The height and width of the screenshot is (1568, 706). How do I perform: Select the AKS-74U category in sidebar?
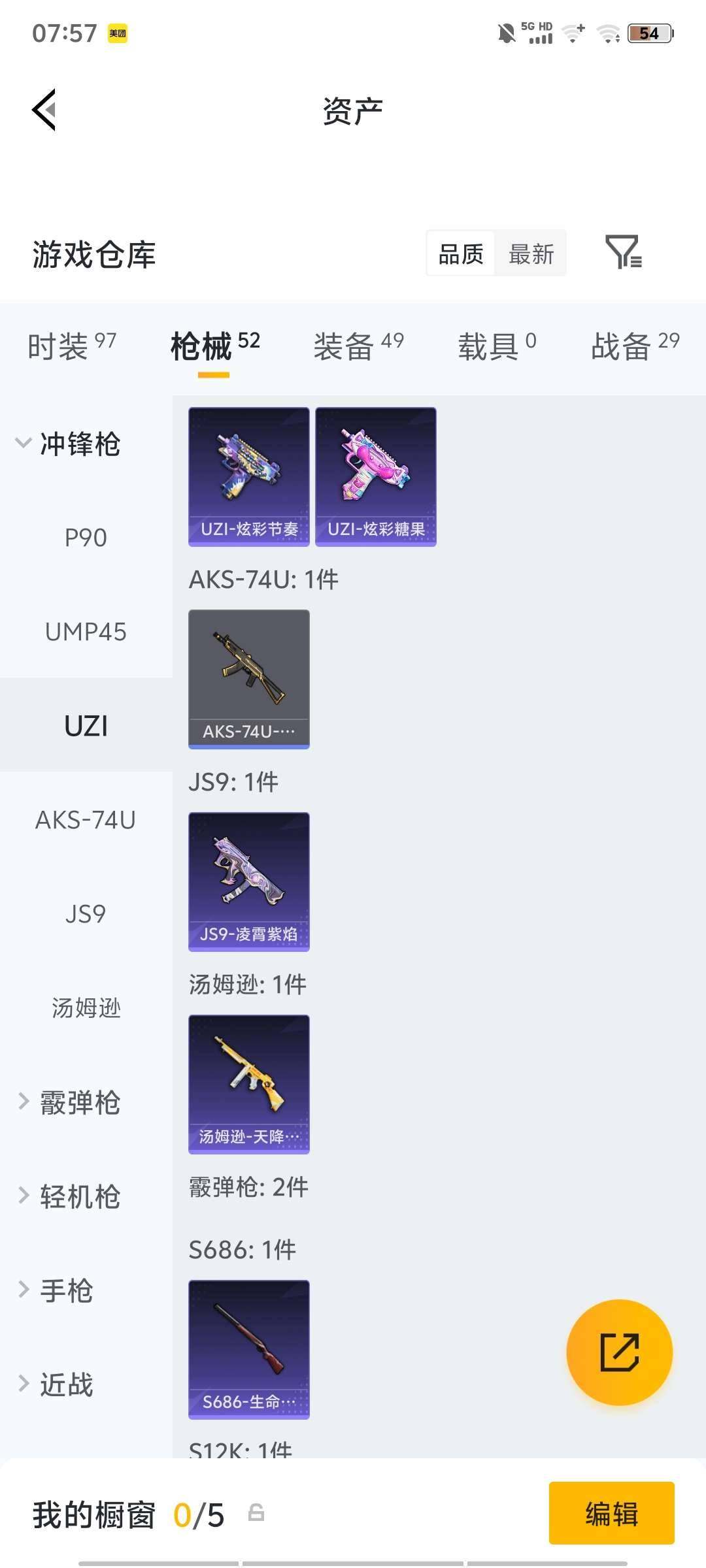(86, 821)
